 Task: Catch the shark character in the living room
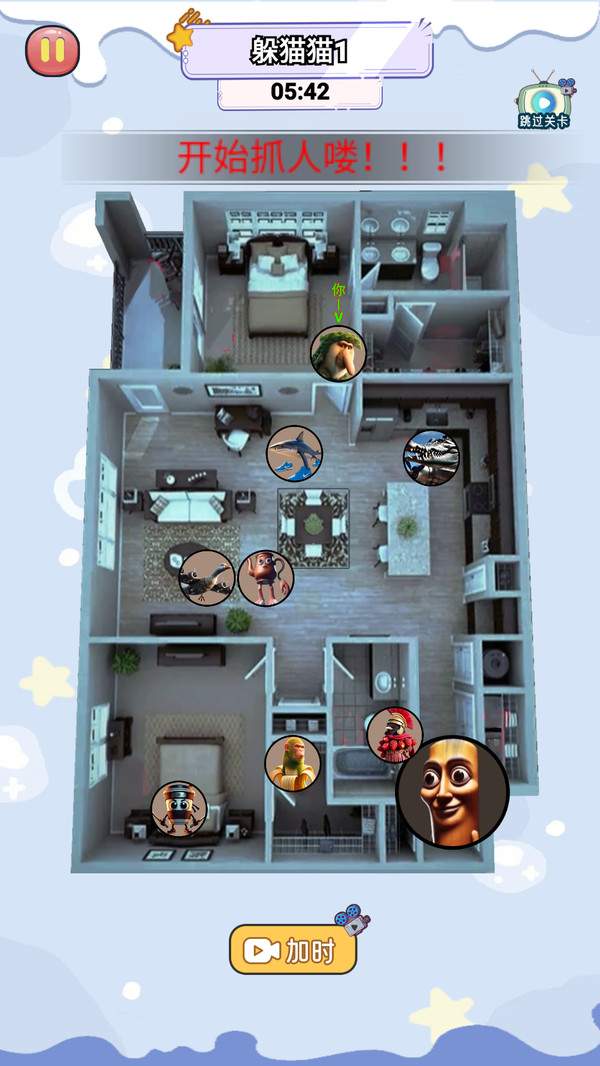click(294, 453)
